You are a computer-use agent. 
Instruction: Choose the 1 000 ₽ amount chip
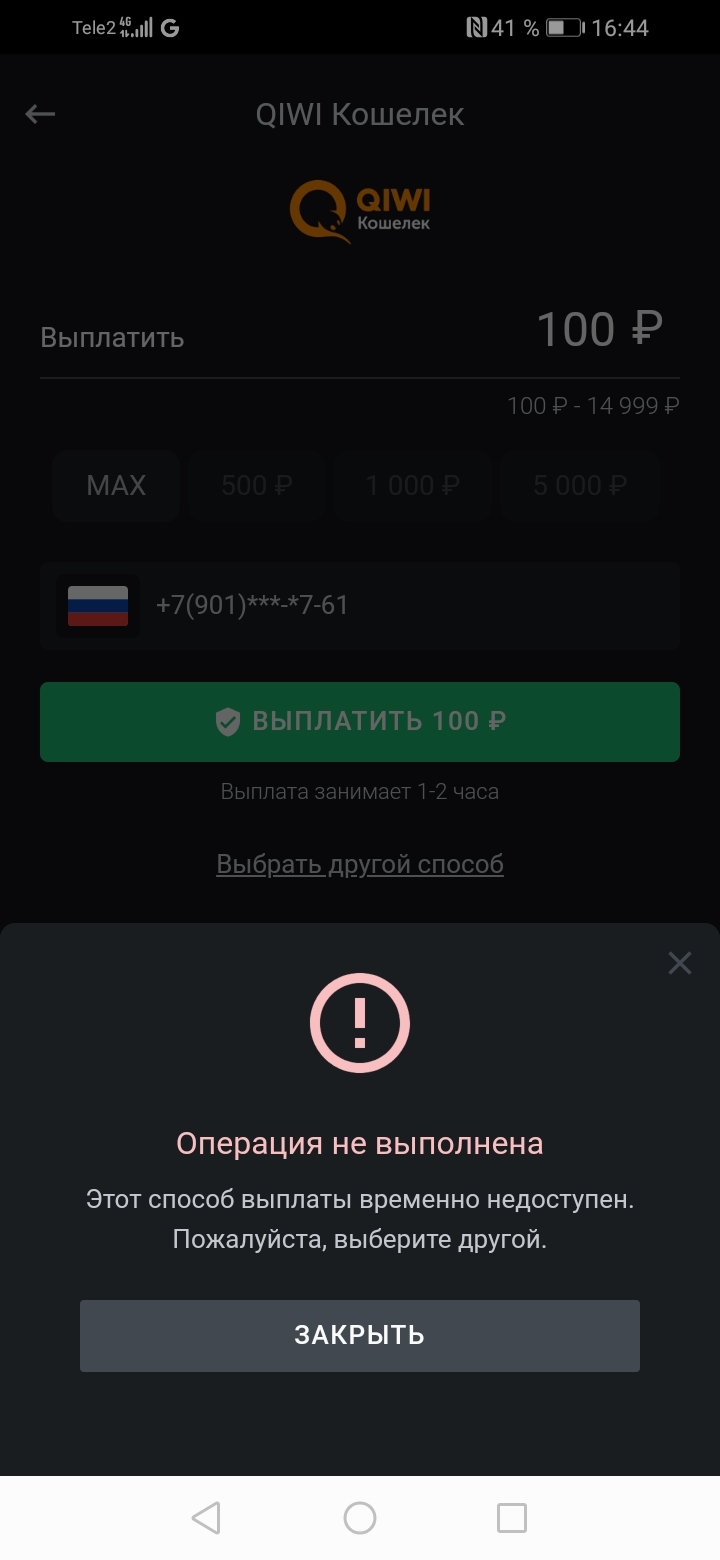click(x=413, y=486)
